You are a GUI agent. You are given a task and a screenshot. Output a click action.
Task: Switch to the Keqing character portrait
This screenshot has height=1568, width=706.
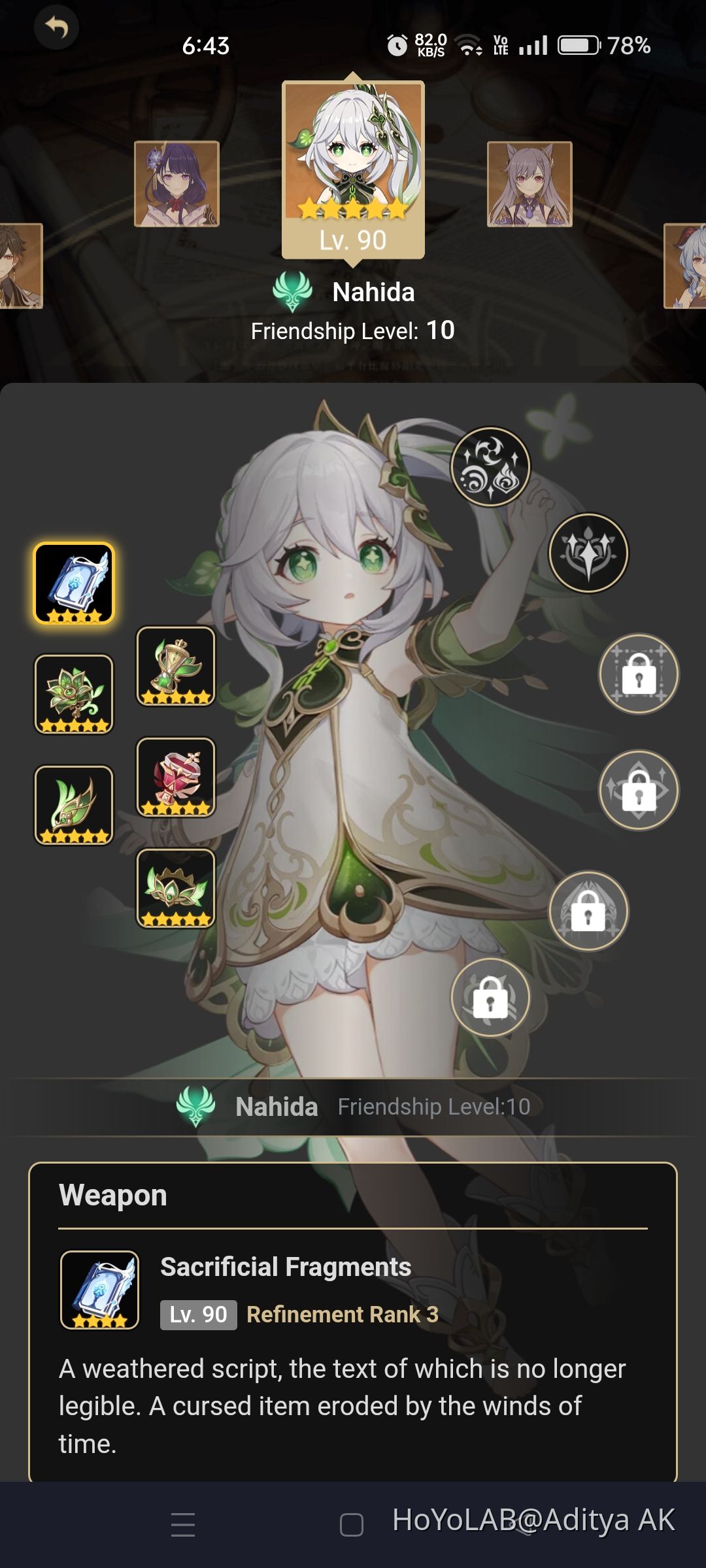529,184
